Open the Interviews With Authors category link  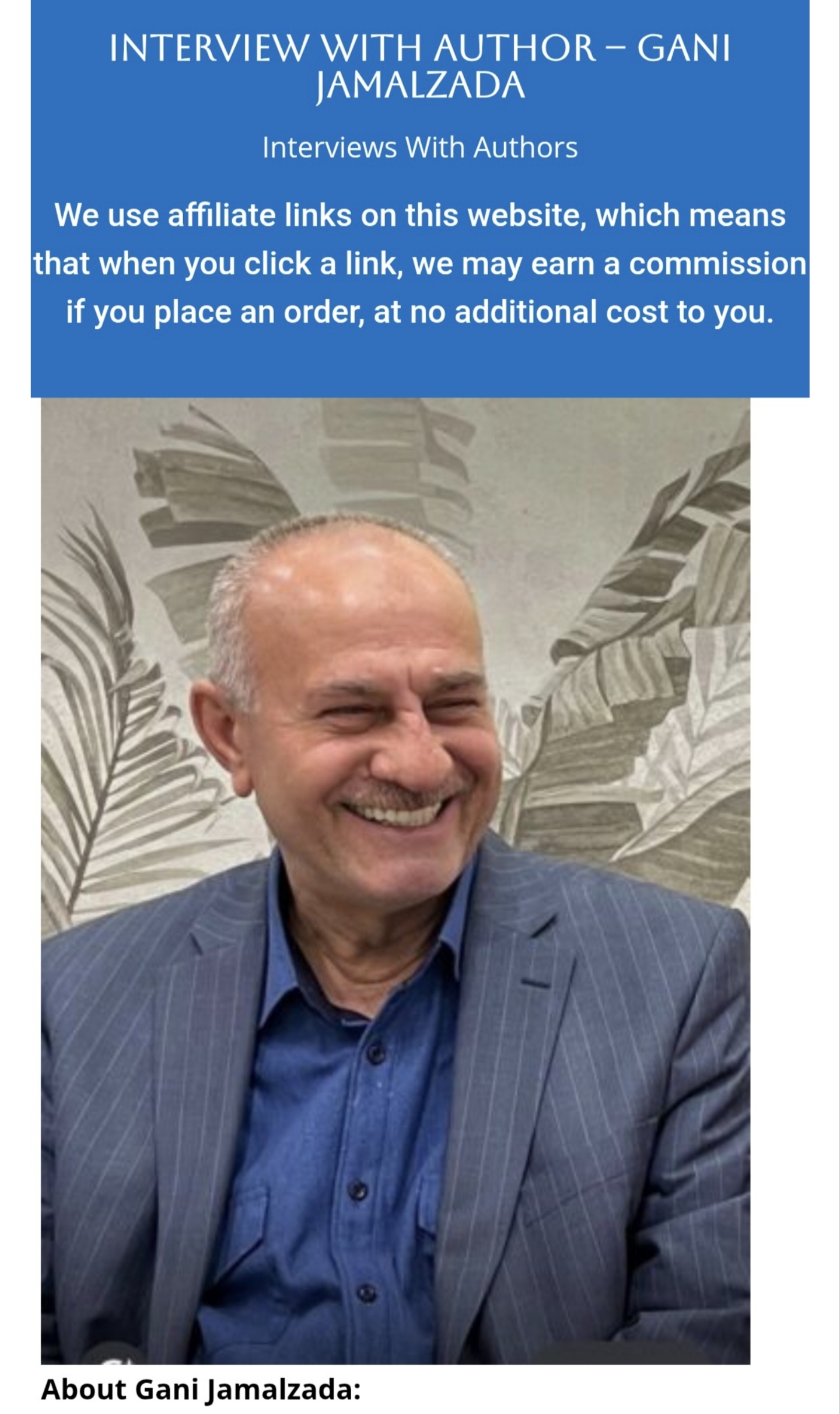[x=419, y=148]
